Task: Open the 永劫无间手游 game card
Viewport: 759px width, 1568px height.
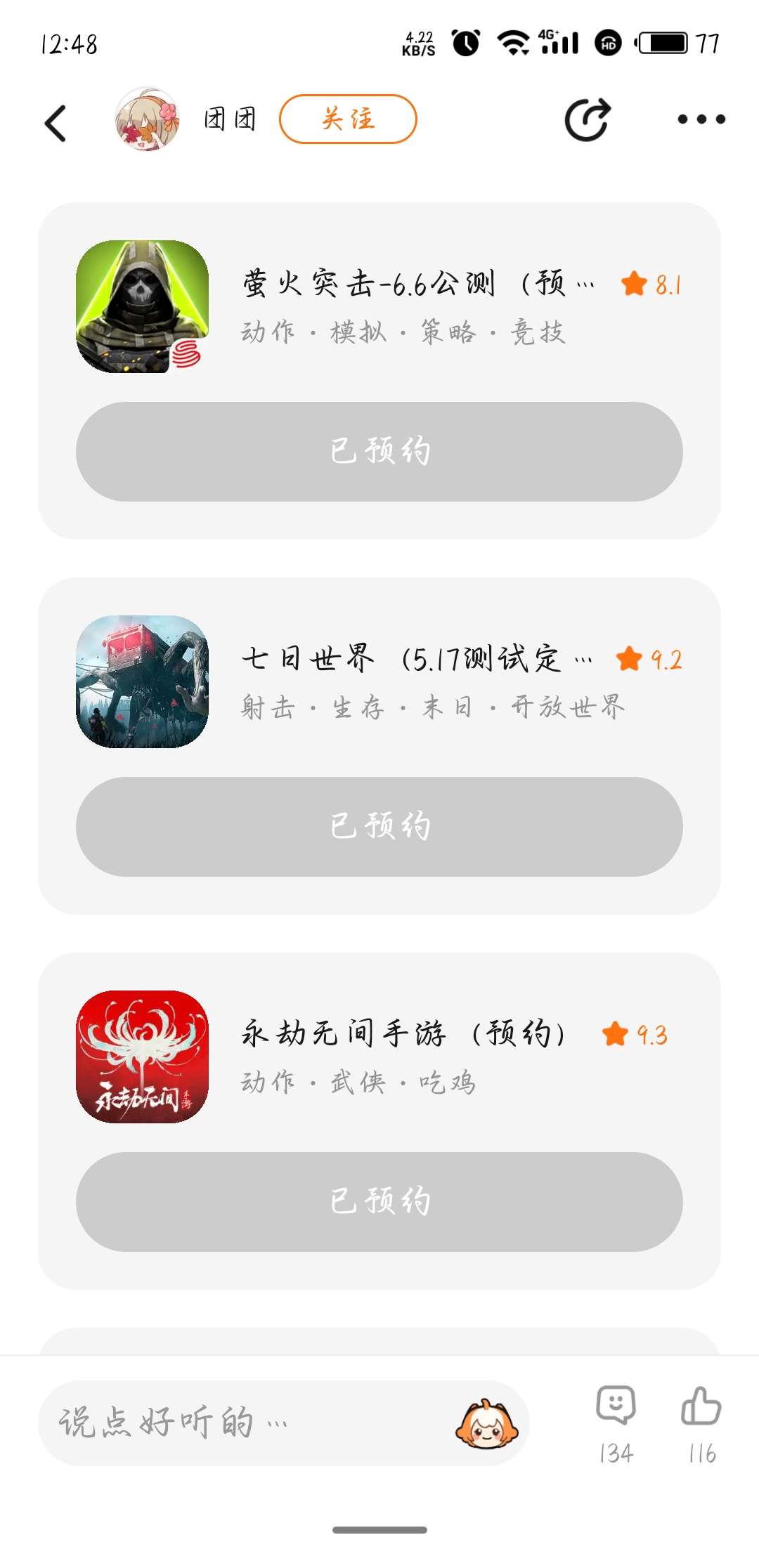Action: click(379, 1057)
